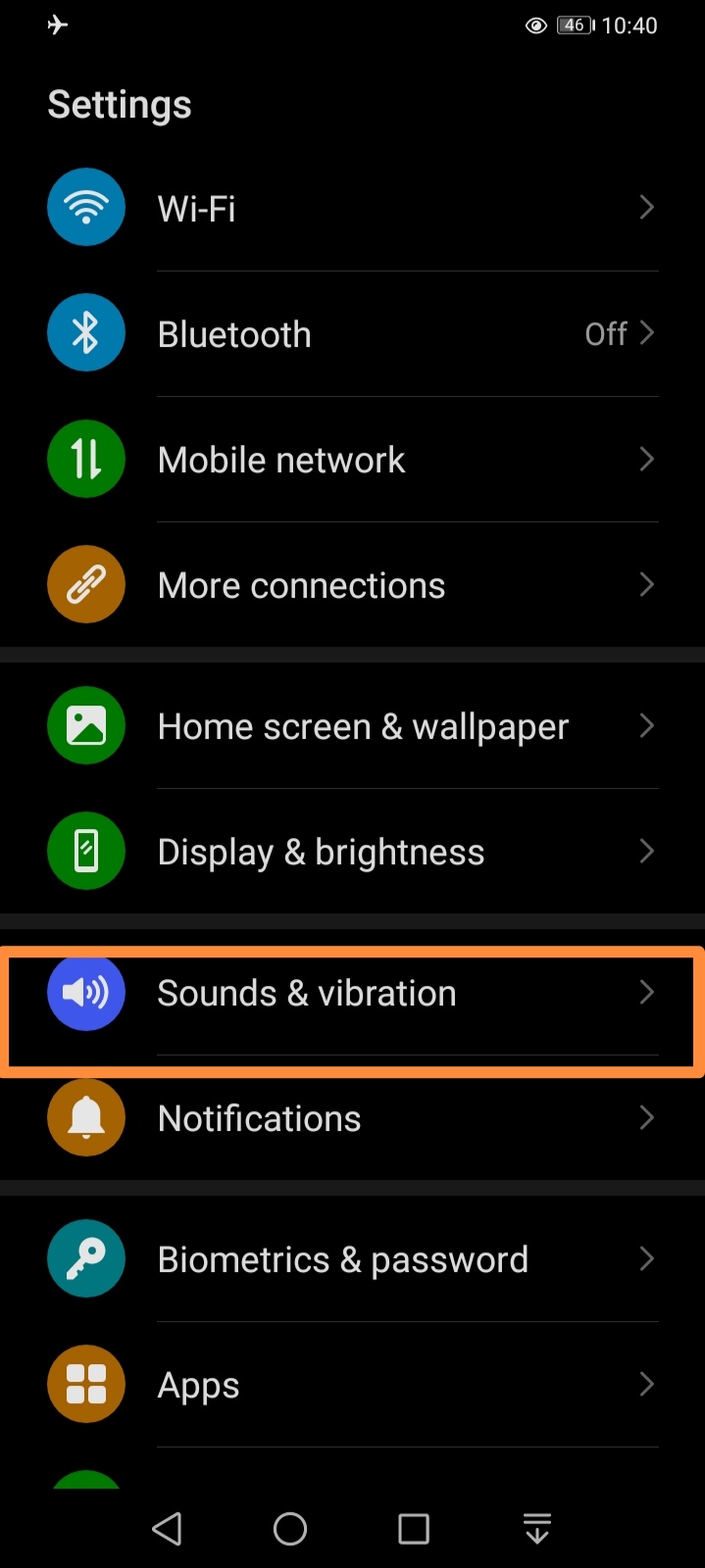
Task: Hide the navigation bar with the down arrow
Action: coord(537,1528)
